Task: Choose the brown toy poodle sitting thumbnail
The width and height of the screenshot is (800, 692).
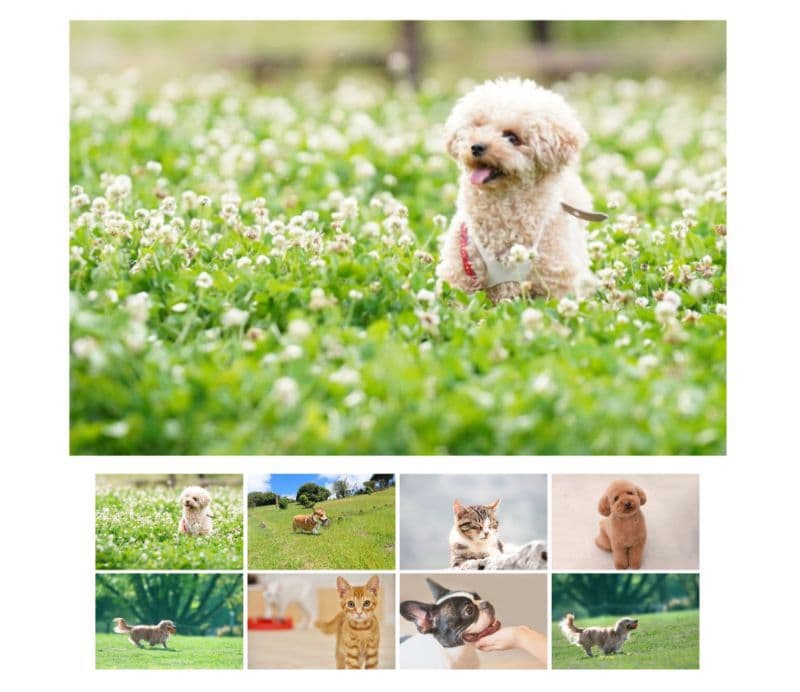Action: click(x=625, y=521)
